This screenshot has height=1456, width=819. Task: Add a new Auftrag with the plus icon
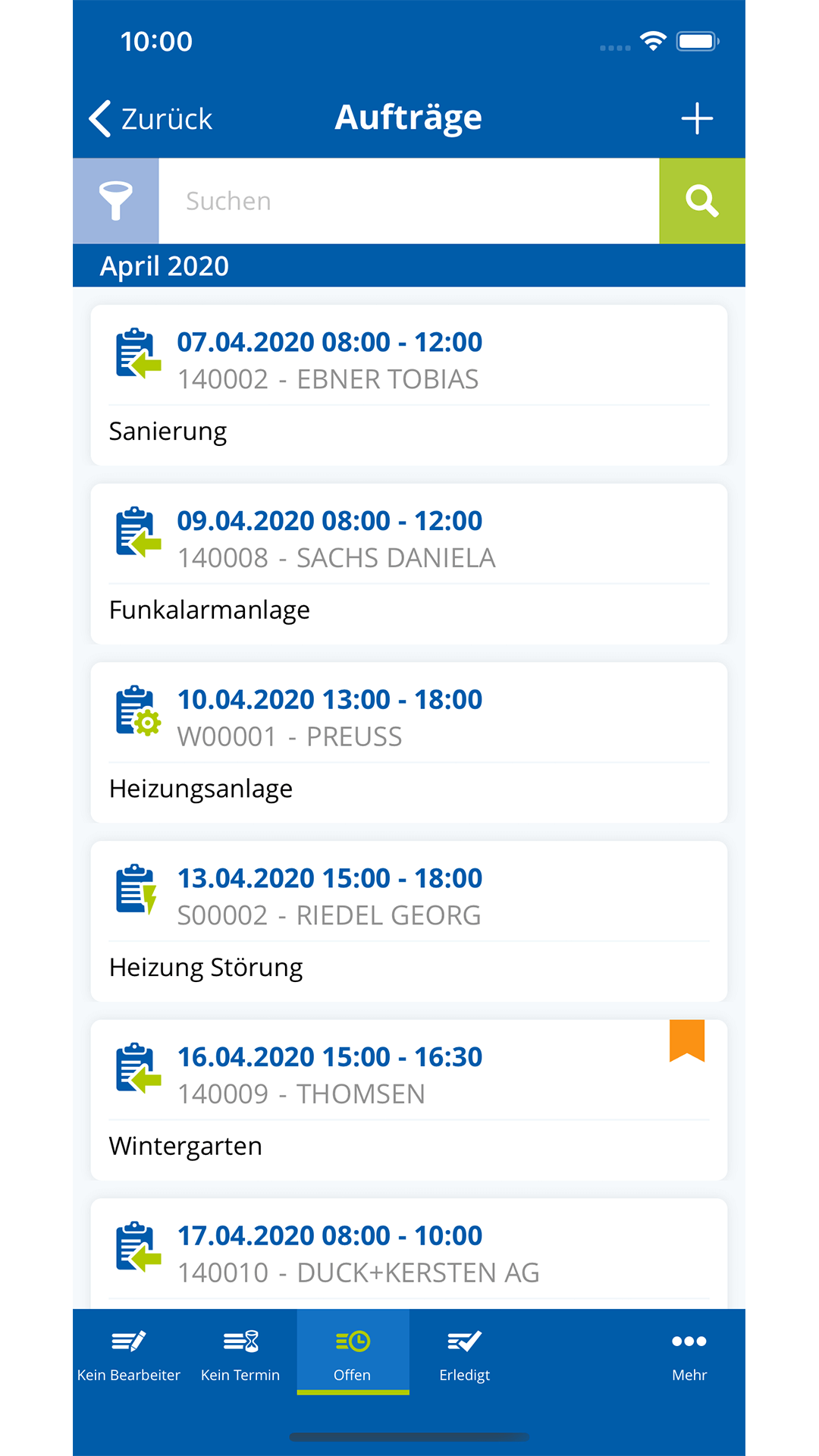tap(697, 119)
